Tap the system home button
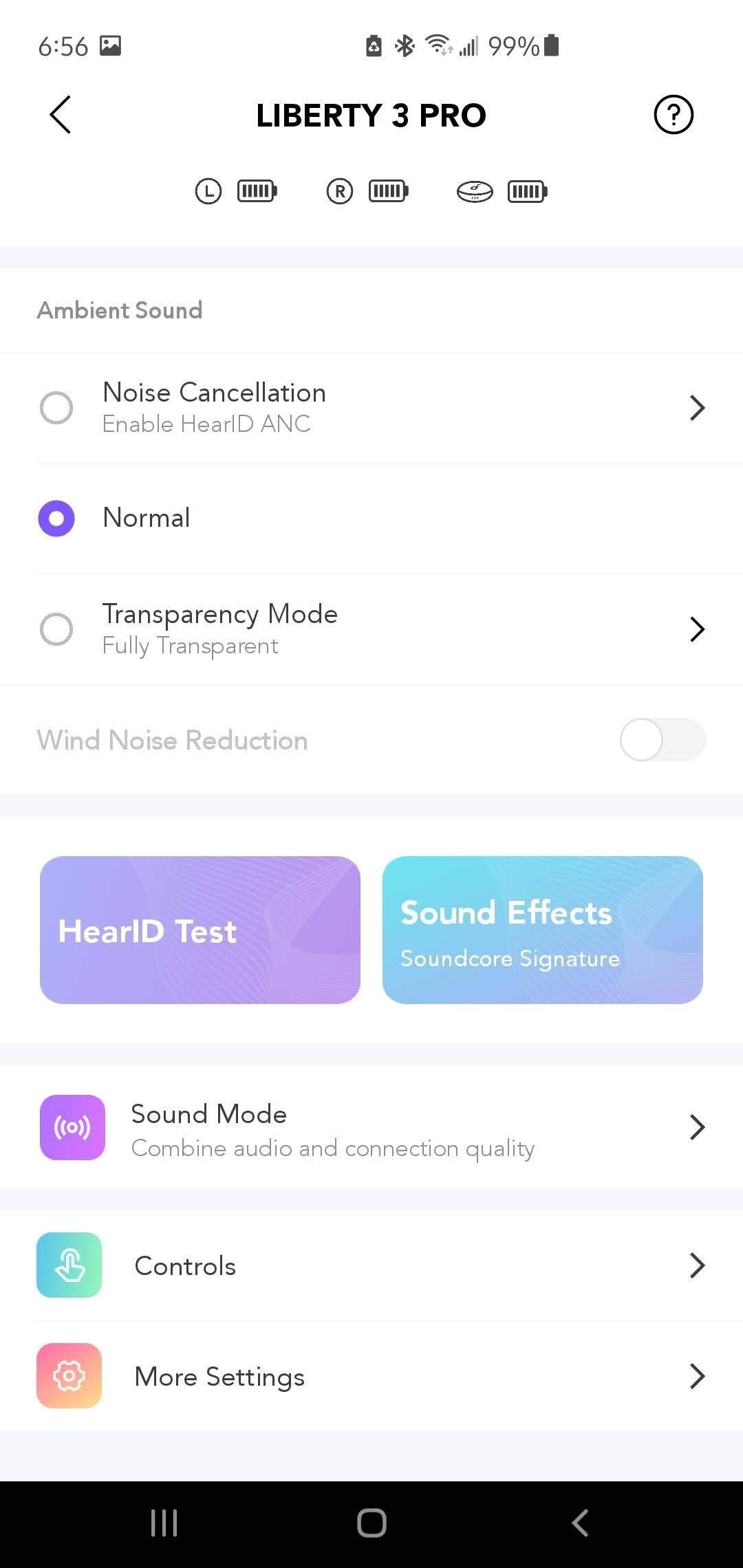The image size is (743, 1568). (x=371, y=1523)
